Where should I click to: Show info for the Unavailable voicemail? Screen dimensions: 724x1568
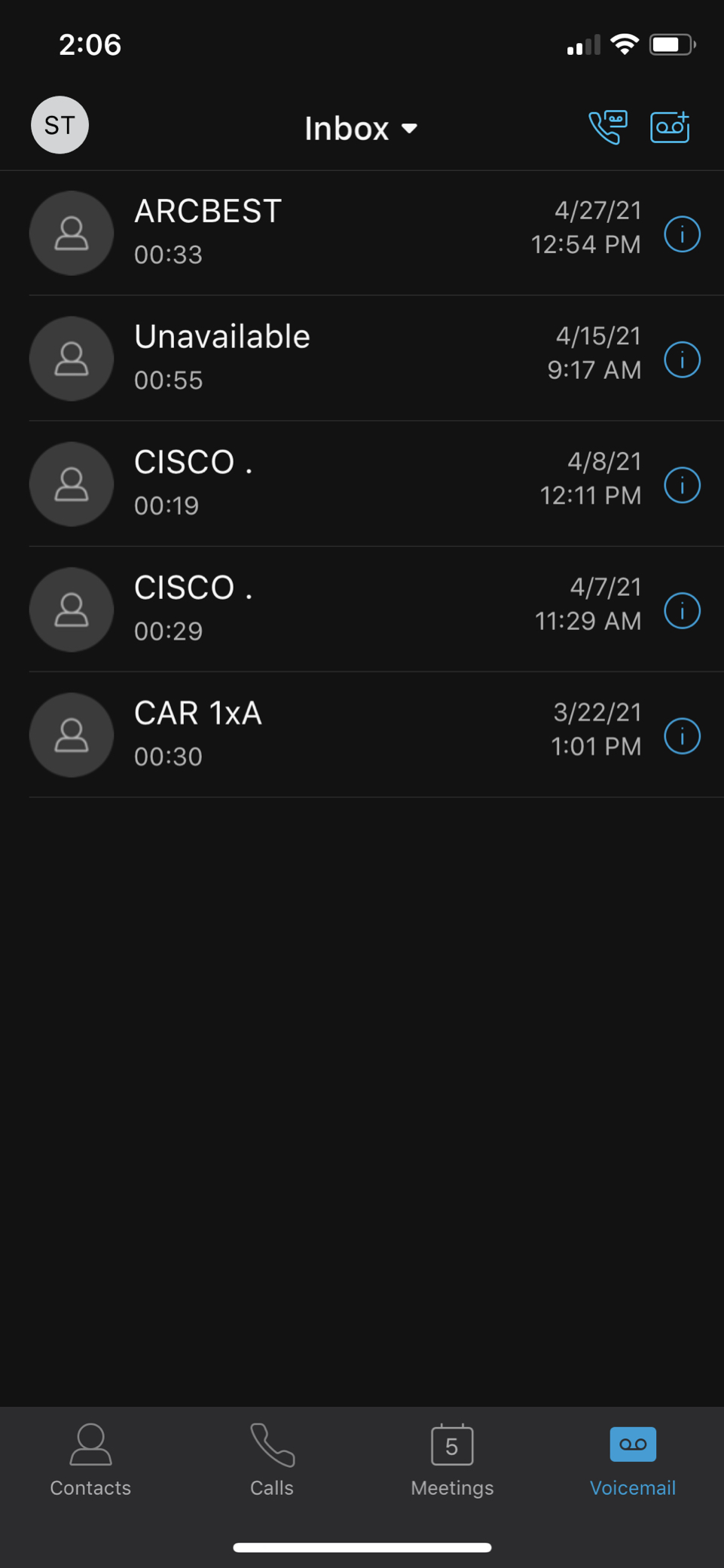coord(681,359)
